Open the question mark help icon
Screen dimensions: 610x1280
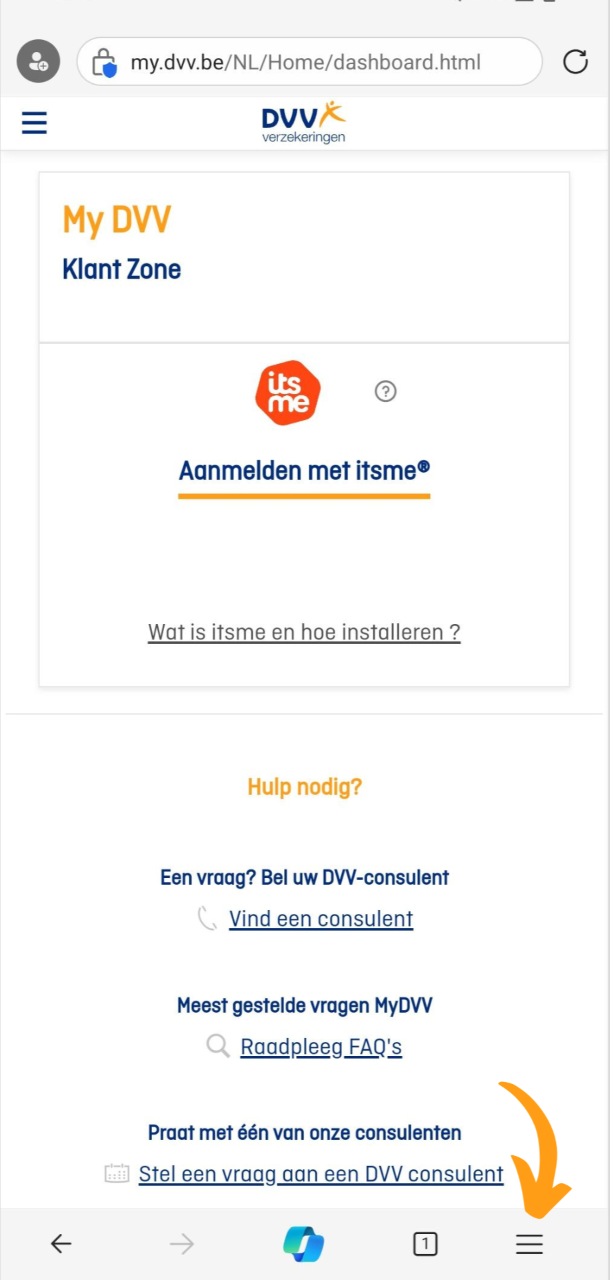(385, 392)
